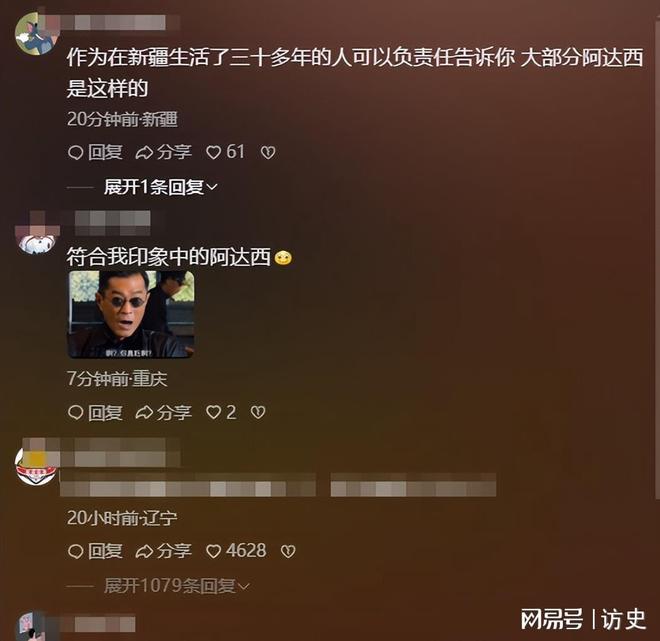Share the comment from Liaoning
The image size is (660, 641).
(163, 550)
